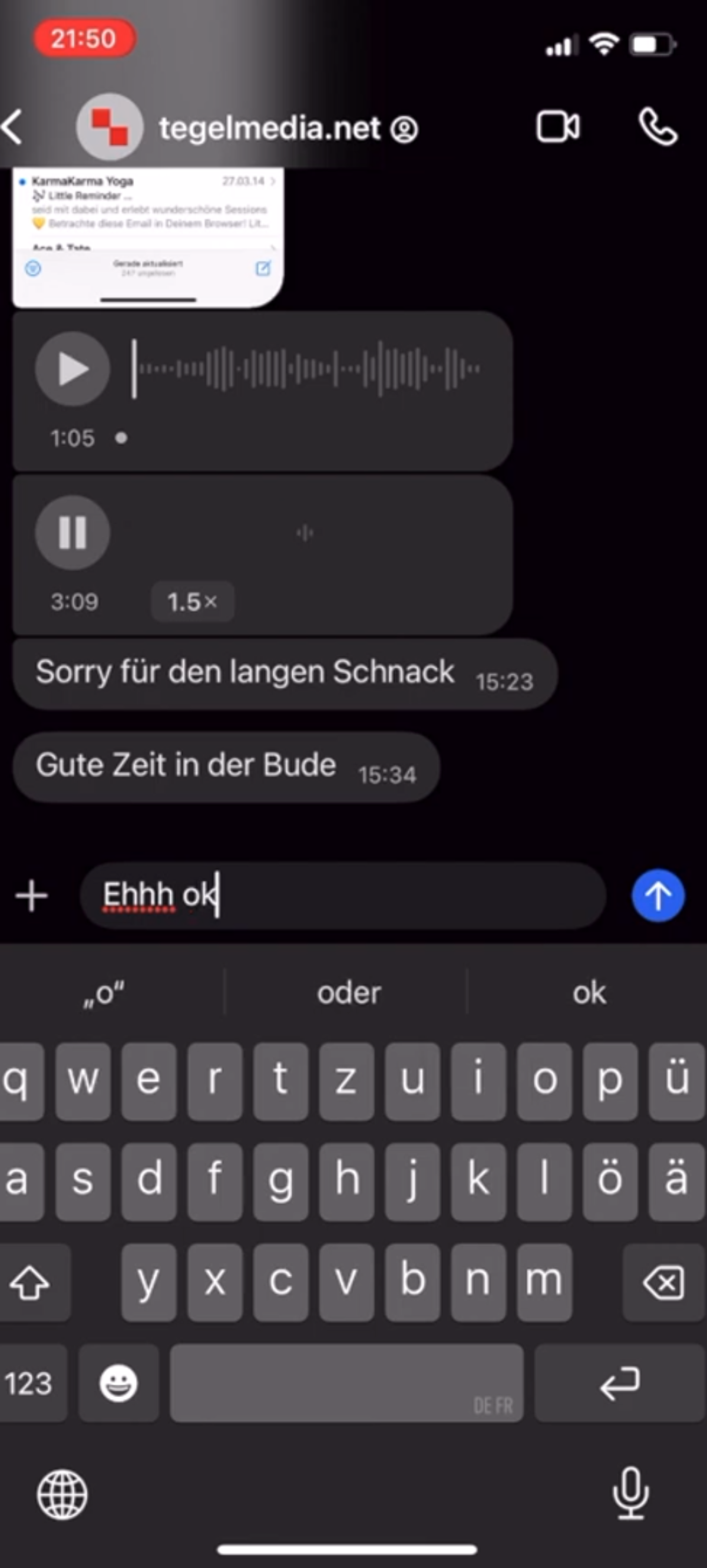The height and width of the screenshot is (1568, 707).
Task: Send the typed message
Action: (658, 896)
